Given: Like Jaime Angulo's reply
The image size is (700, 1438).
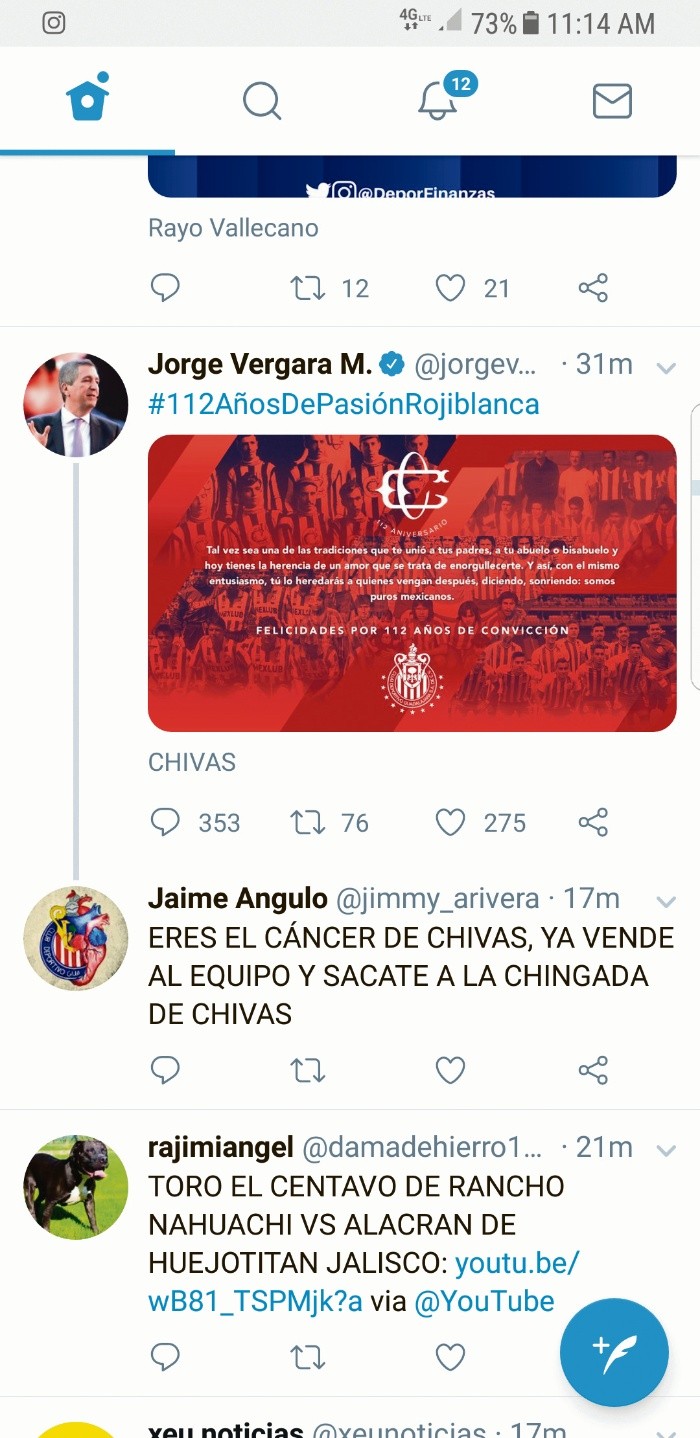Looking at the screenshot, I should tap(451, 1070).
